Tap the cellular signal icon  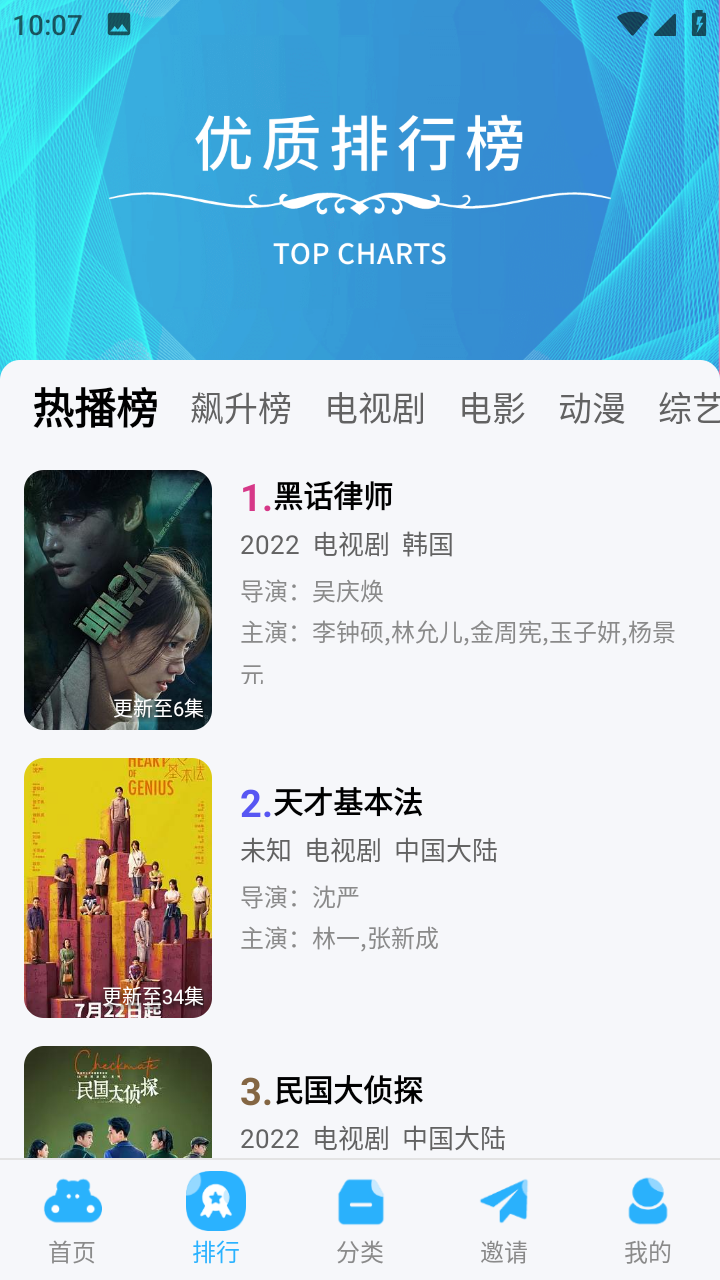pos(668,22)
